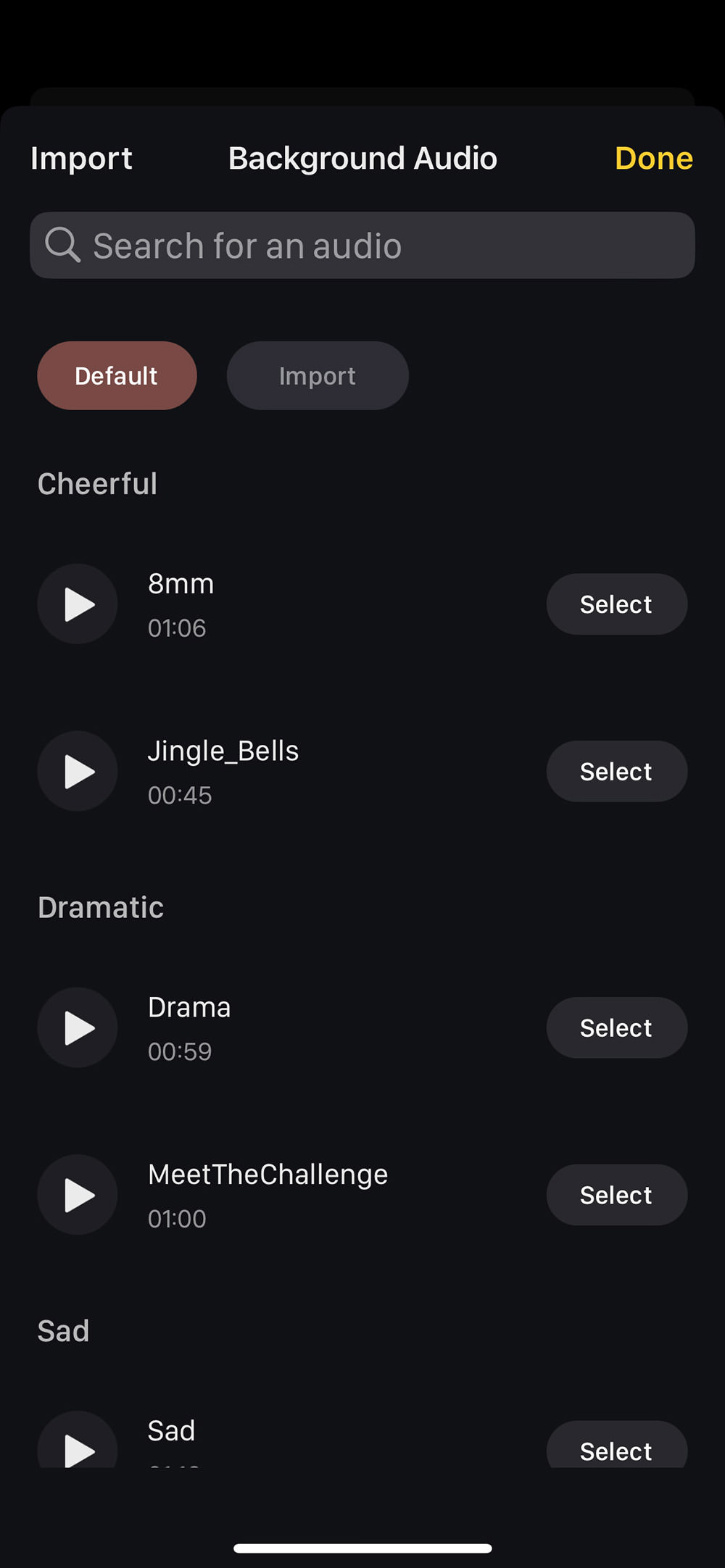Switch to the Import chip
Screen dimensions: 725x1568
click(x=318, y=375)
